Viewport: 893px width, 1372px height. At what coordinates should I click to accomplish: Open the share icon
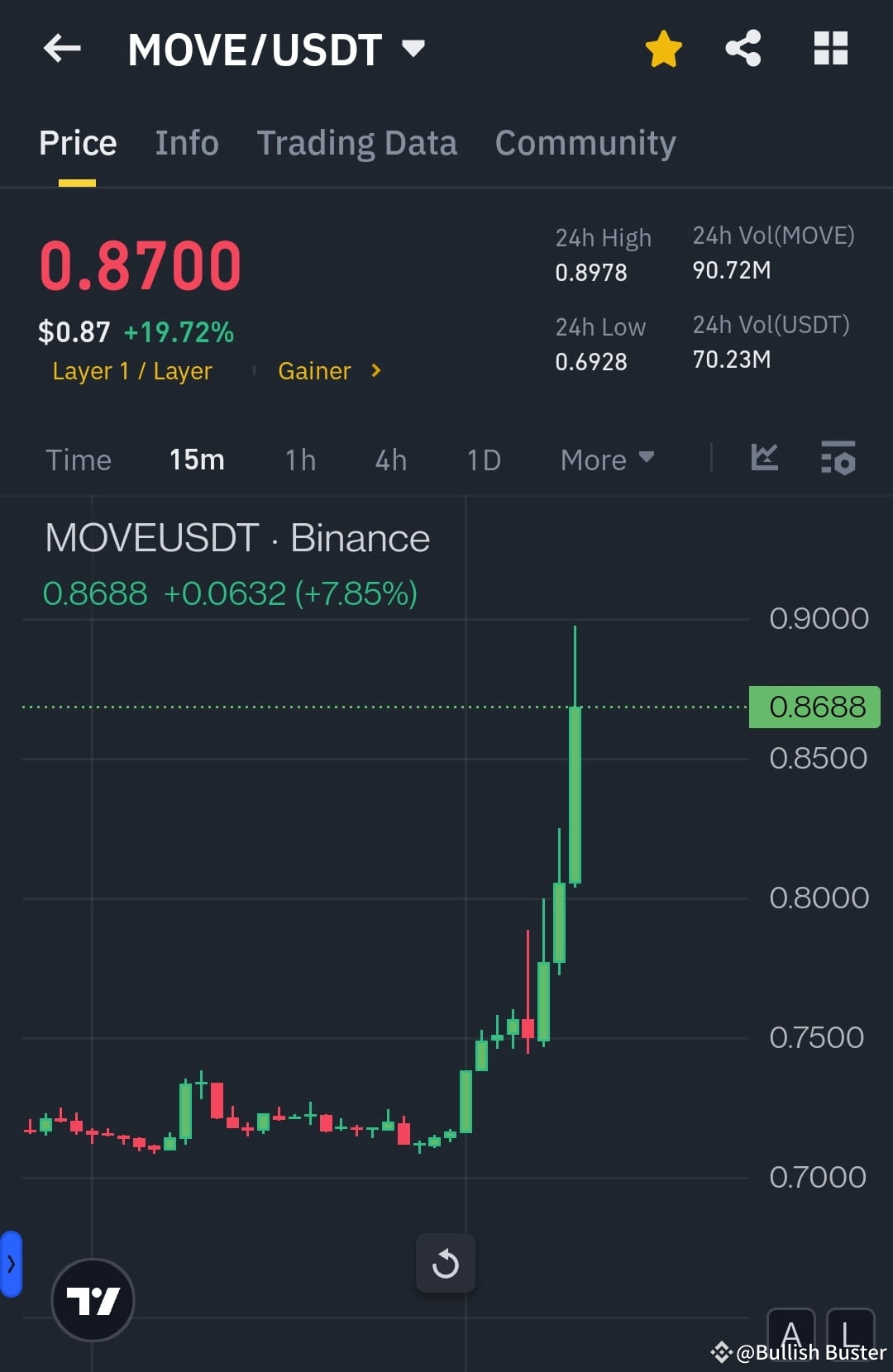click(742, 48)
